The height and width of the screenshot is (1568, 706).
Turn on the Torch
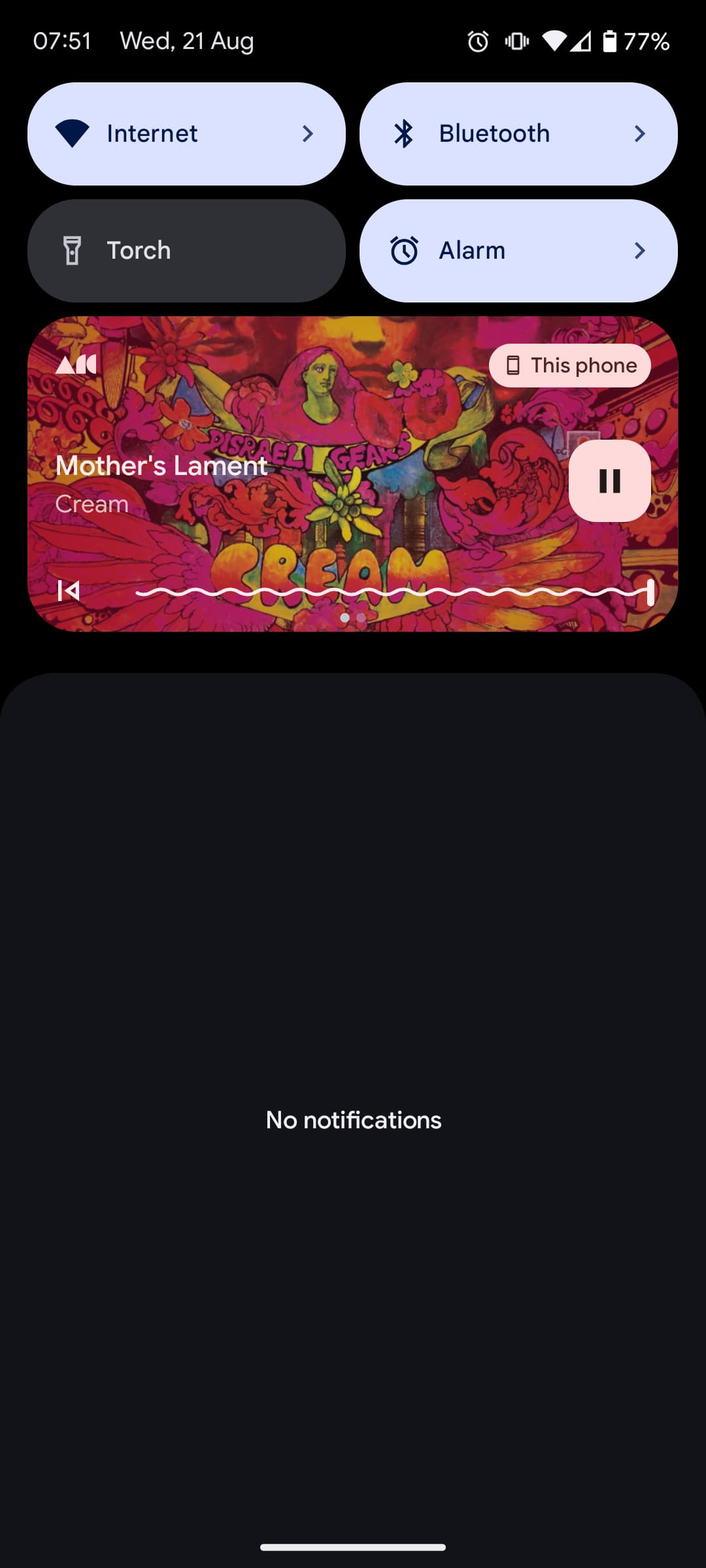186,251
